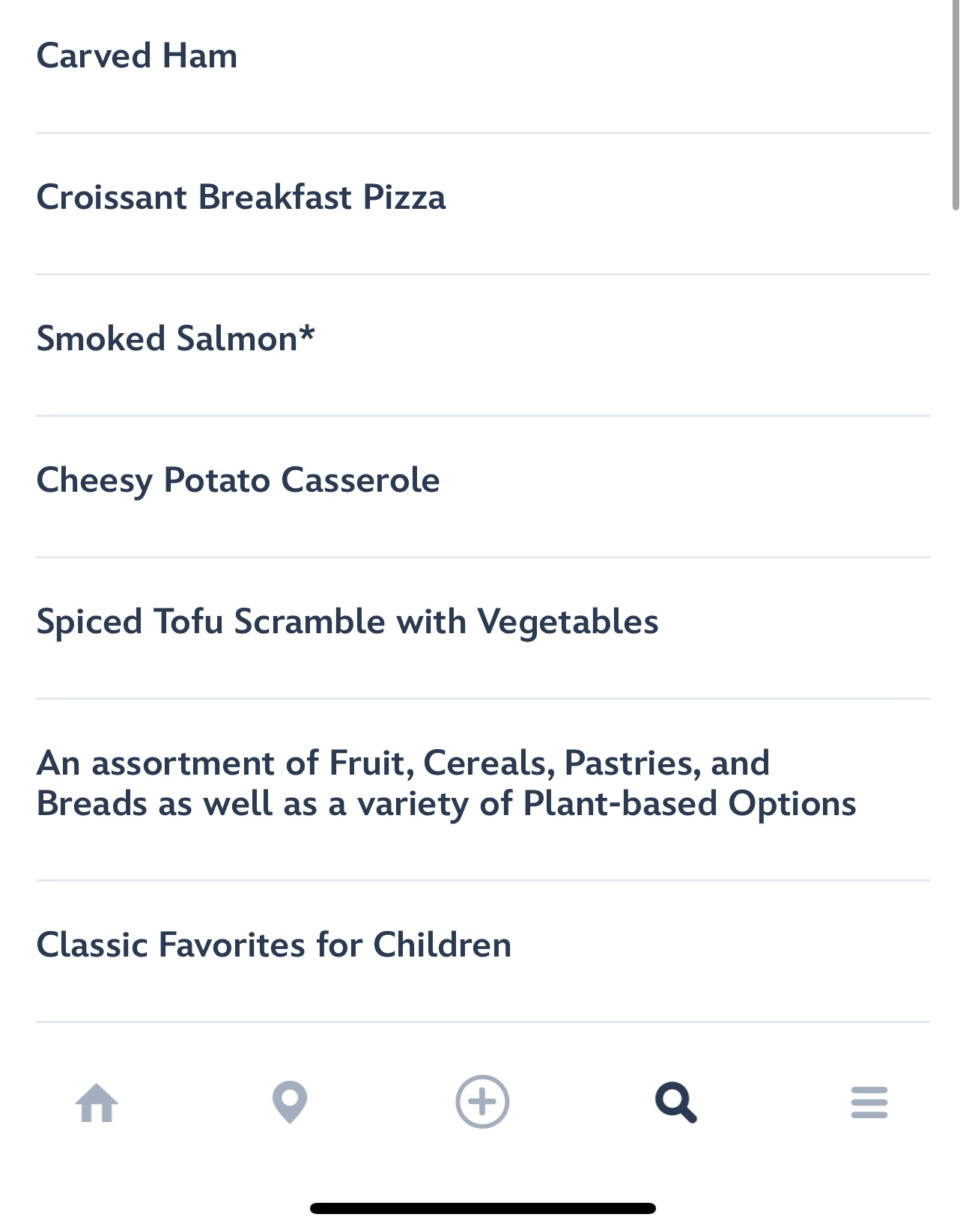Switch to the Search tab
Viewport: 966px width, 1232px height.
pos(675,1103)
